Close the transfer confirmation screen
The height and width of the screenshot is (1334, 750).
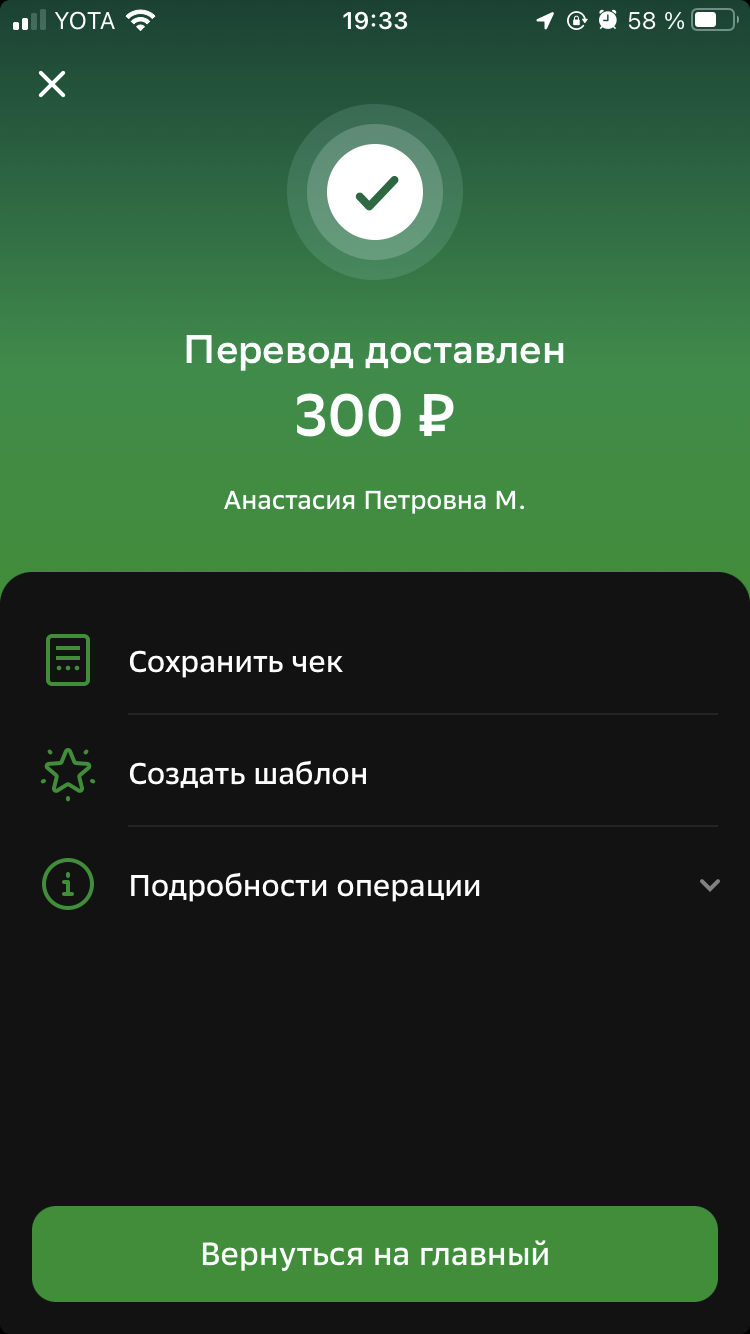pyautogui.click(x=52, y=84)
